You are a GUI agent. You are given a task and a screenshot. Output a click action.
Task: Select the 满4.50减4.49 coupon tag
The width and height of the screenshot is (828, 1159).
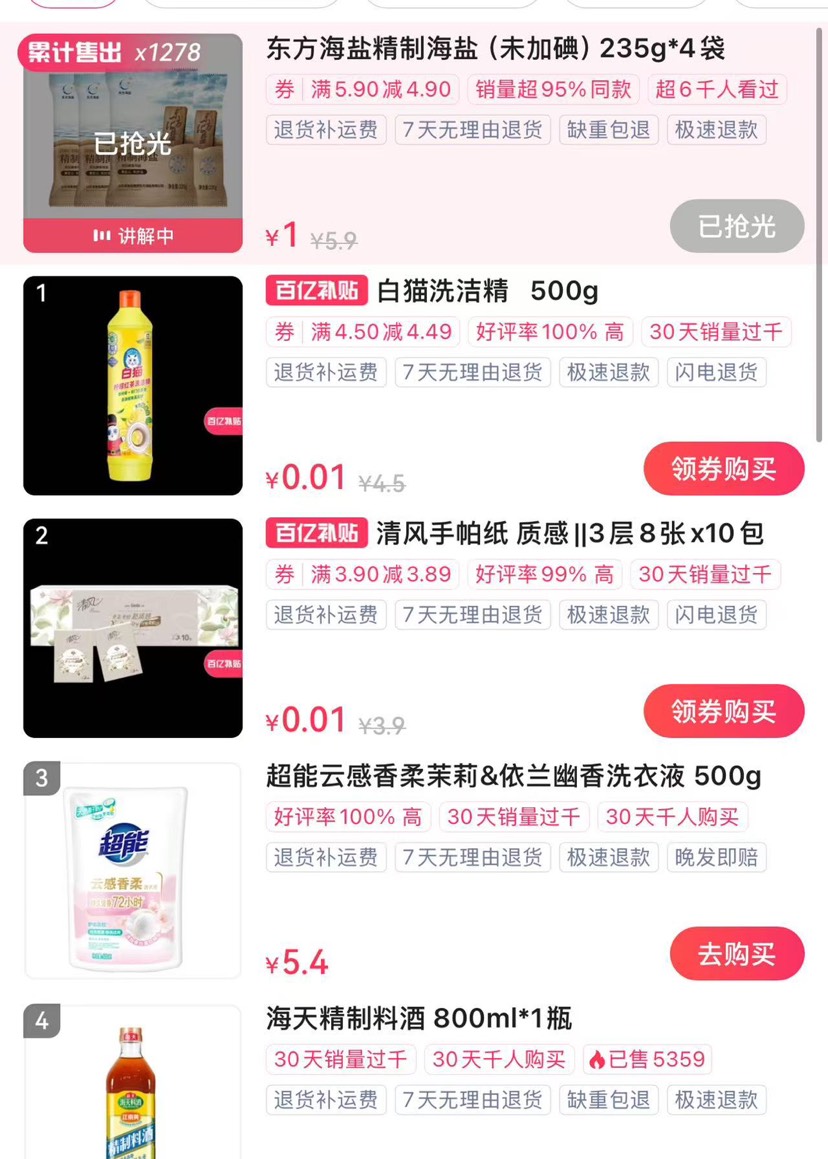[x=380, y=331]
